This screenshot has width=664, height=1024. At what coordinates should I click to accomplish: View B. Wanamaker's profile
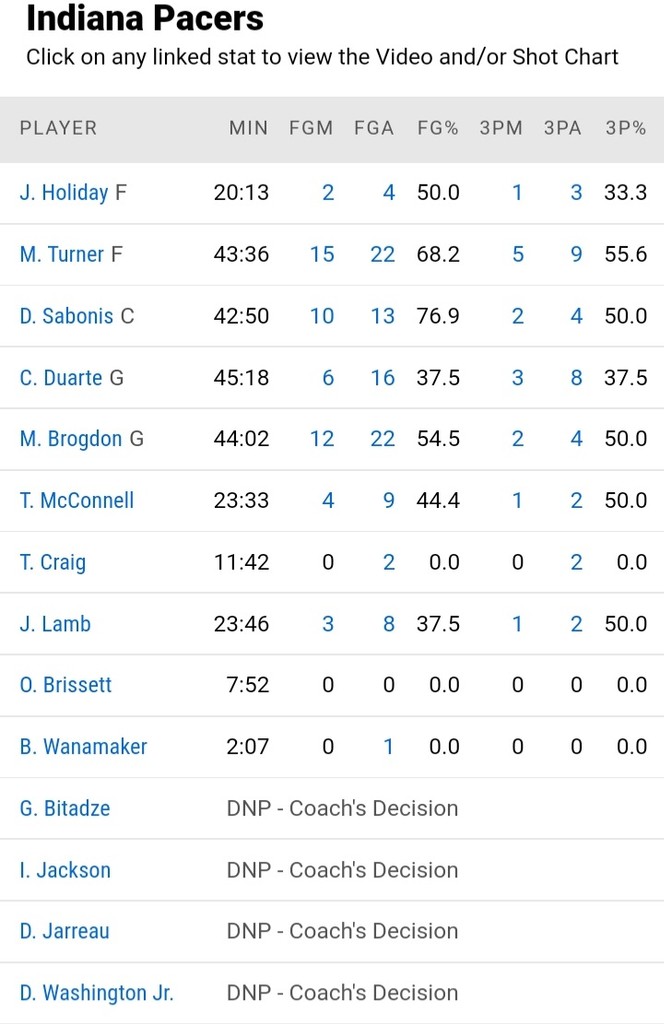(83, 746)
